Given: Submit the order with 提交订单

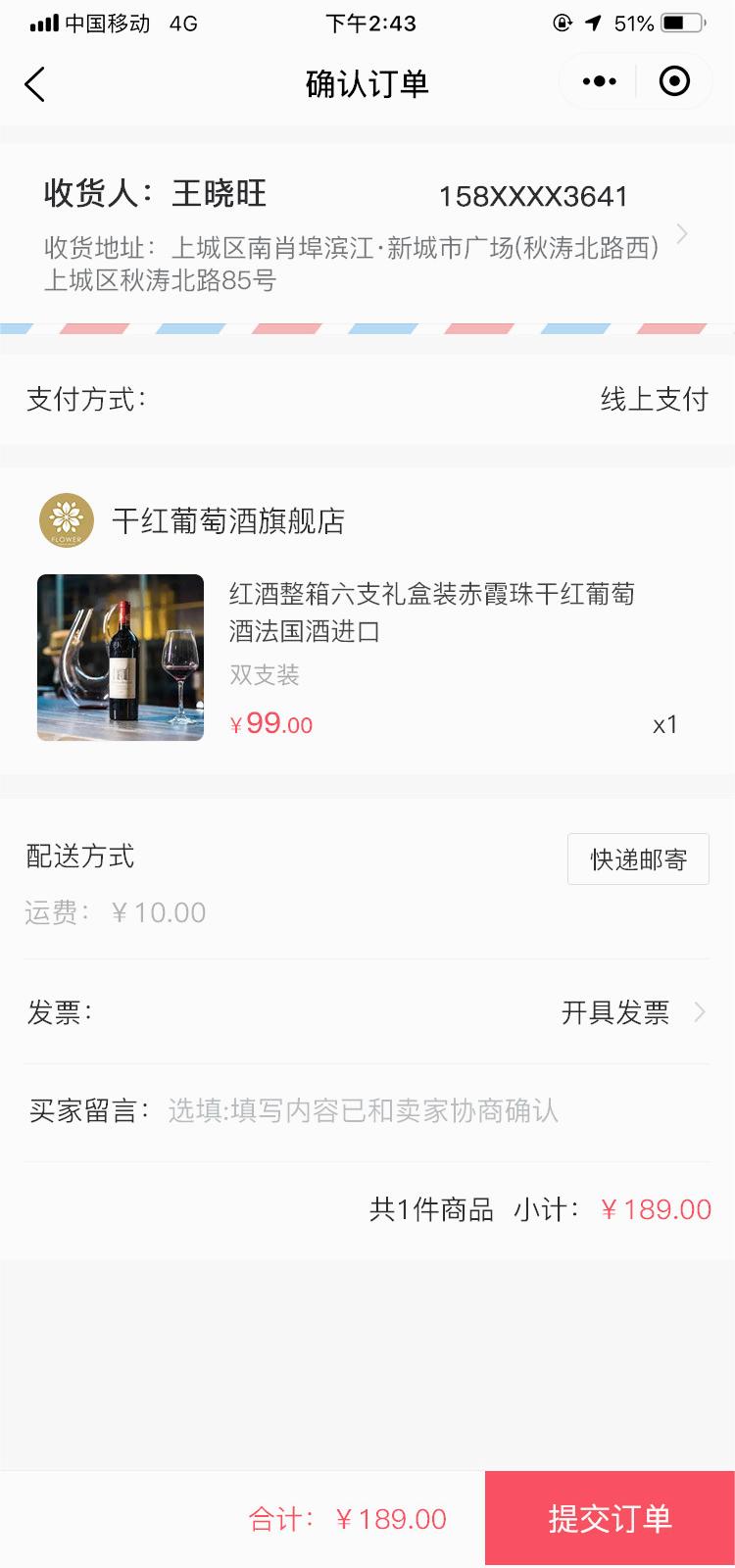Looking at the screenshot, I should (x=610, y=1518).
